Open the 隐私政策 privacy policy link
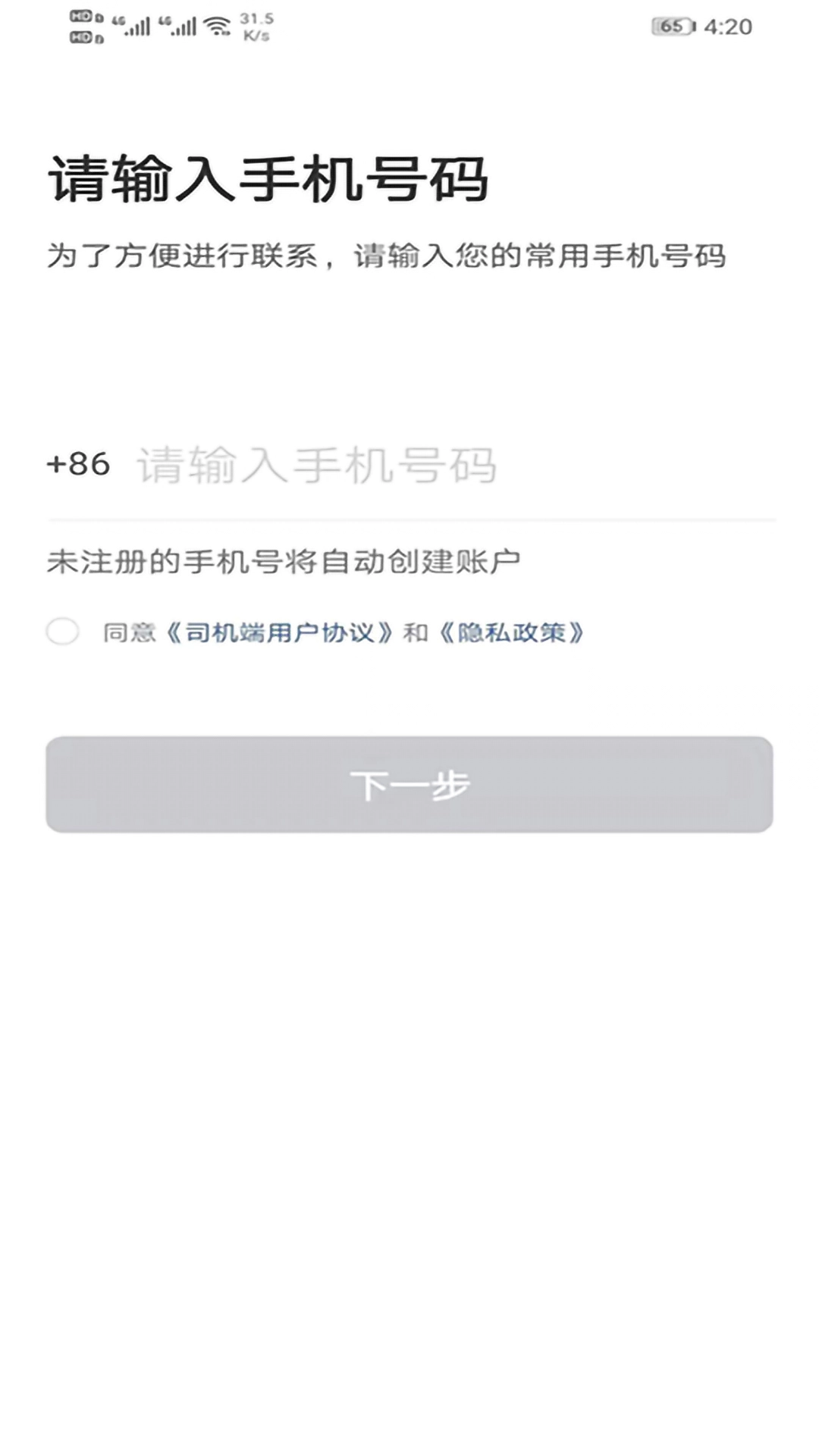Screen dimensions: 819x1456 point(516,631)
